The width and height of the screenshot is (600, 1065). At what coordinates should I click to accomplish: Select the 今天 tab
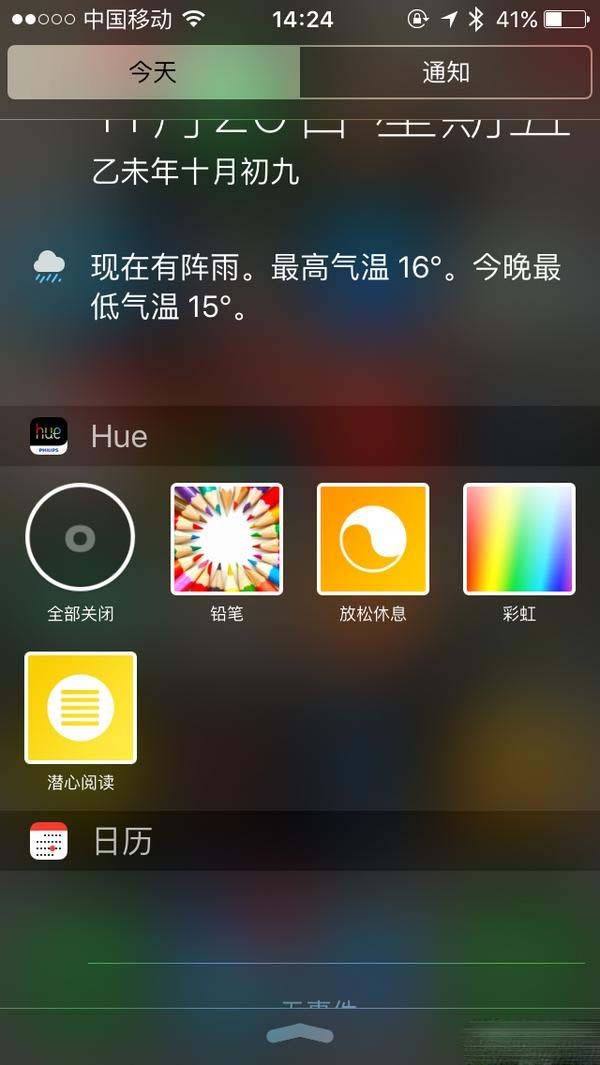pos(153,72)
